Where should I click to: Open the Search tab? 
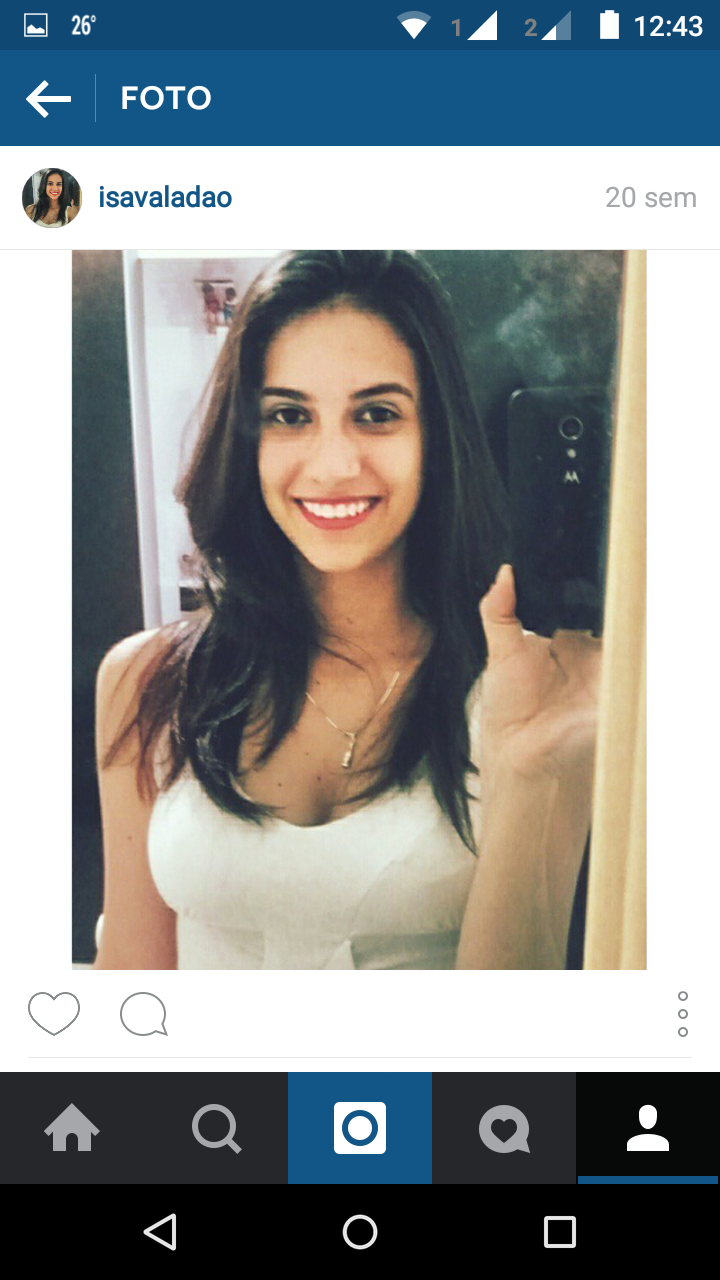216,1129
